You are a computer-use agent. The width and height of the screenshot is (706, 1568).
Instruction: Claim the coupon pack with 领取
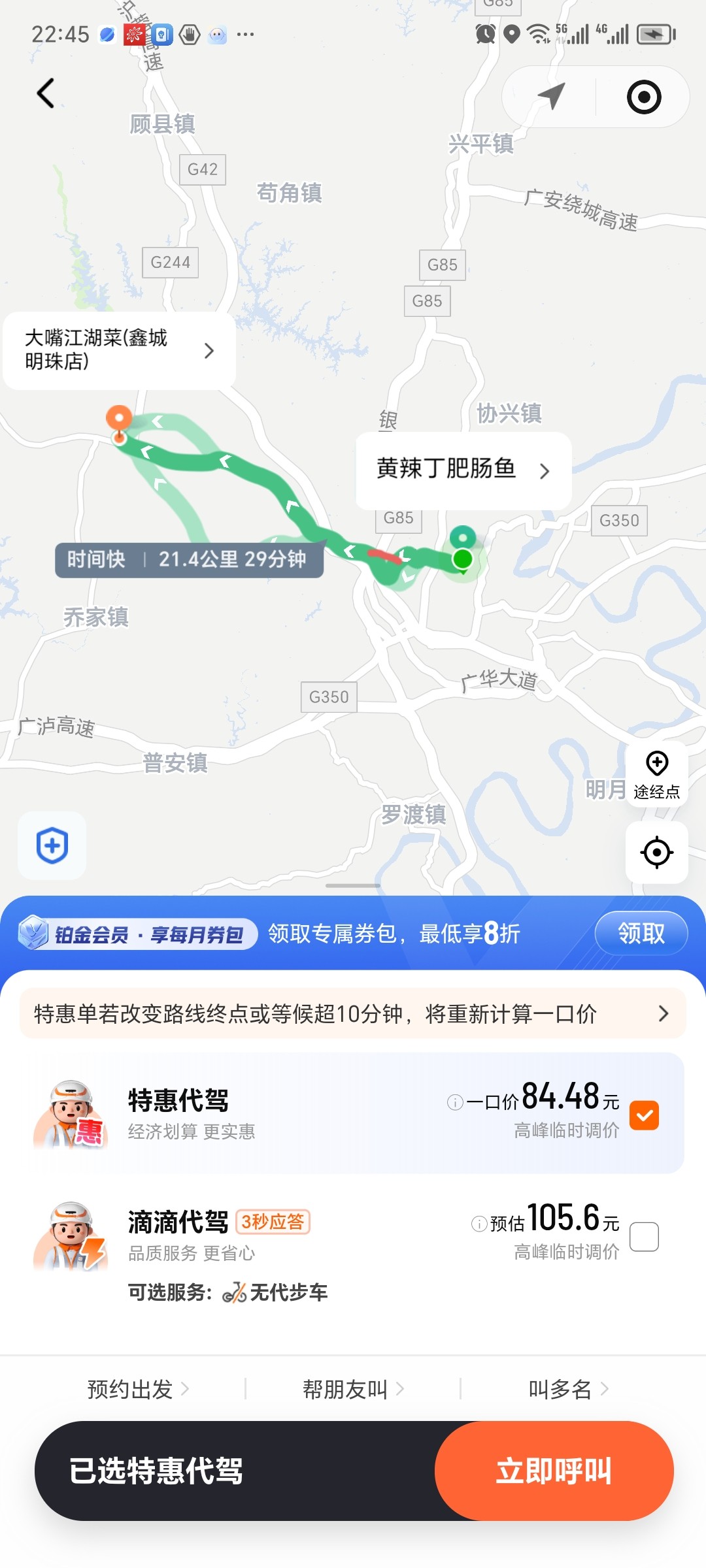[641, 933]
